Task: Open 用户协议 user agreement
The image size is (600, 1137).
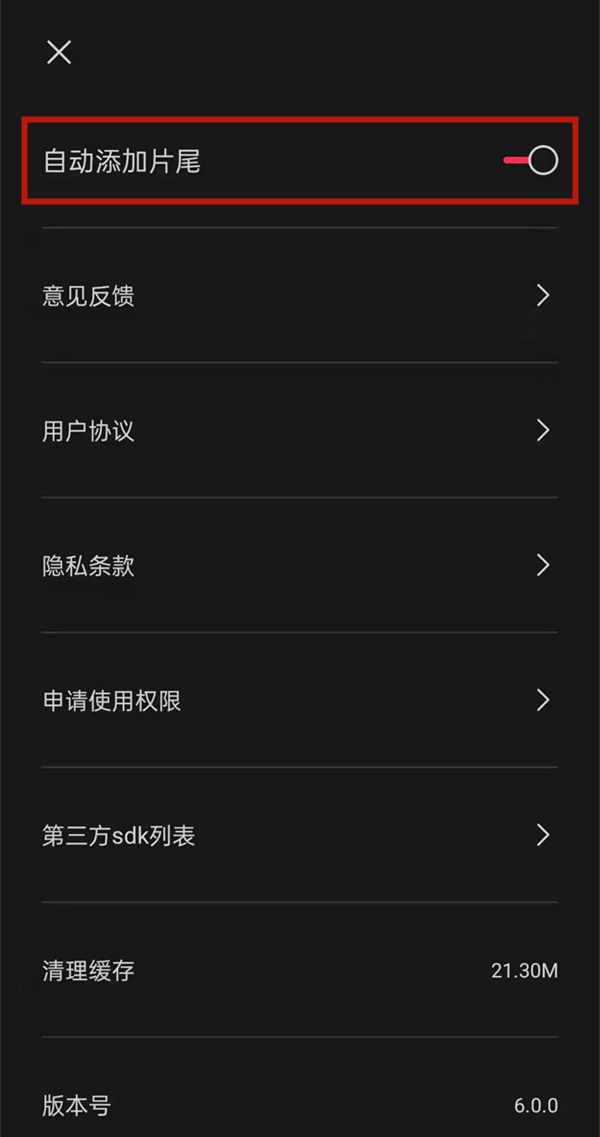Action: point(298,431)
